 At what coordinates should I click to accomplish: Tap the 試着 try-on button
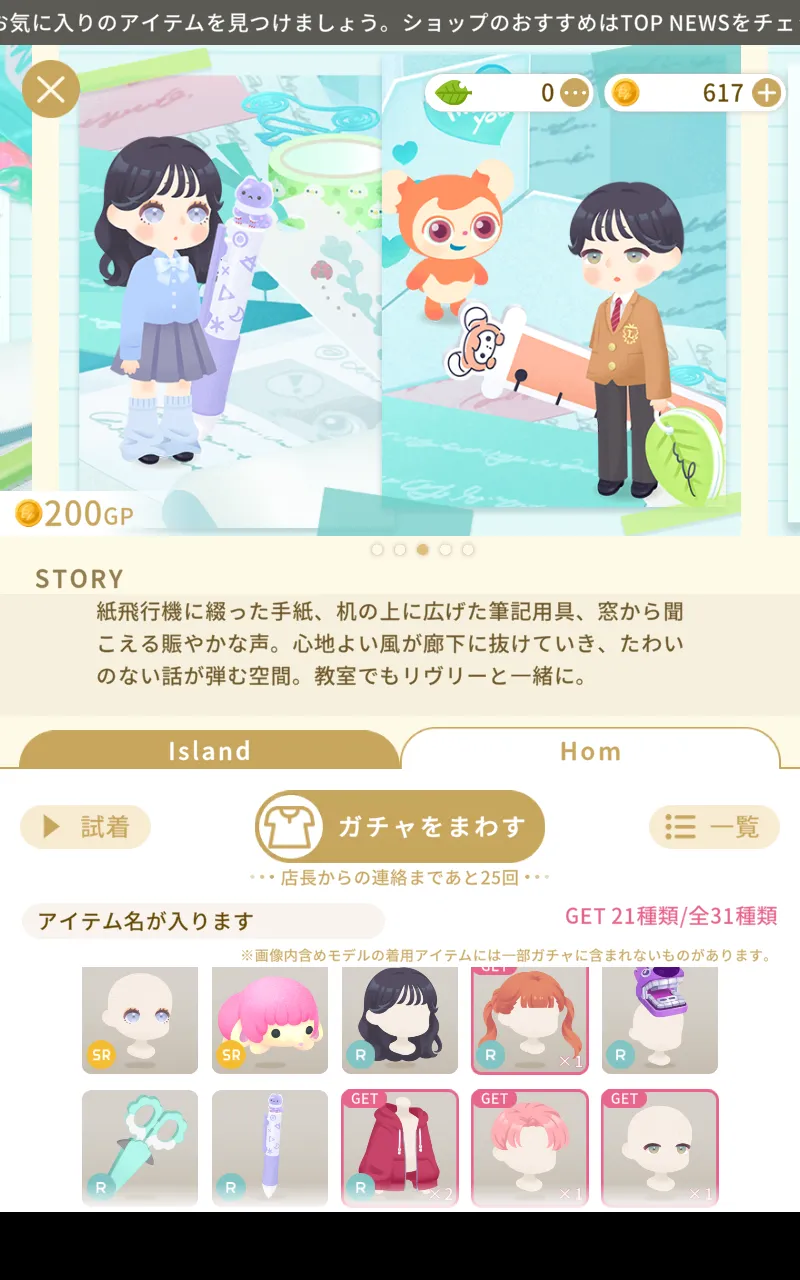click(85, 827)
